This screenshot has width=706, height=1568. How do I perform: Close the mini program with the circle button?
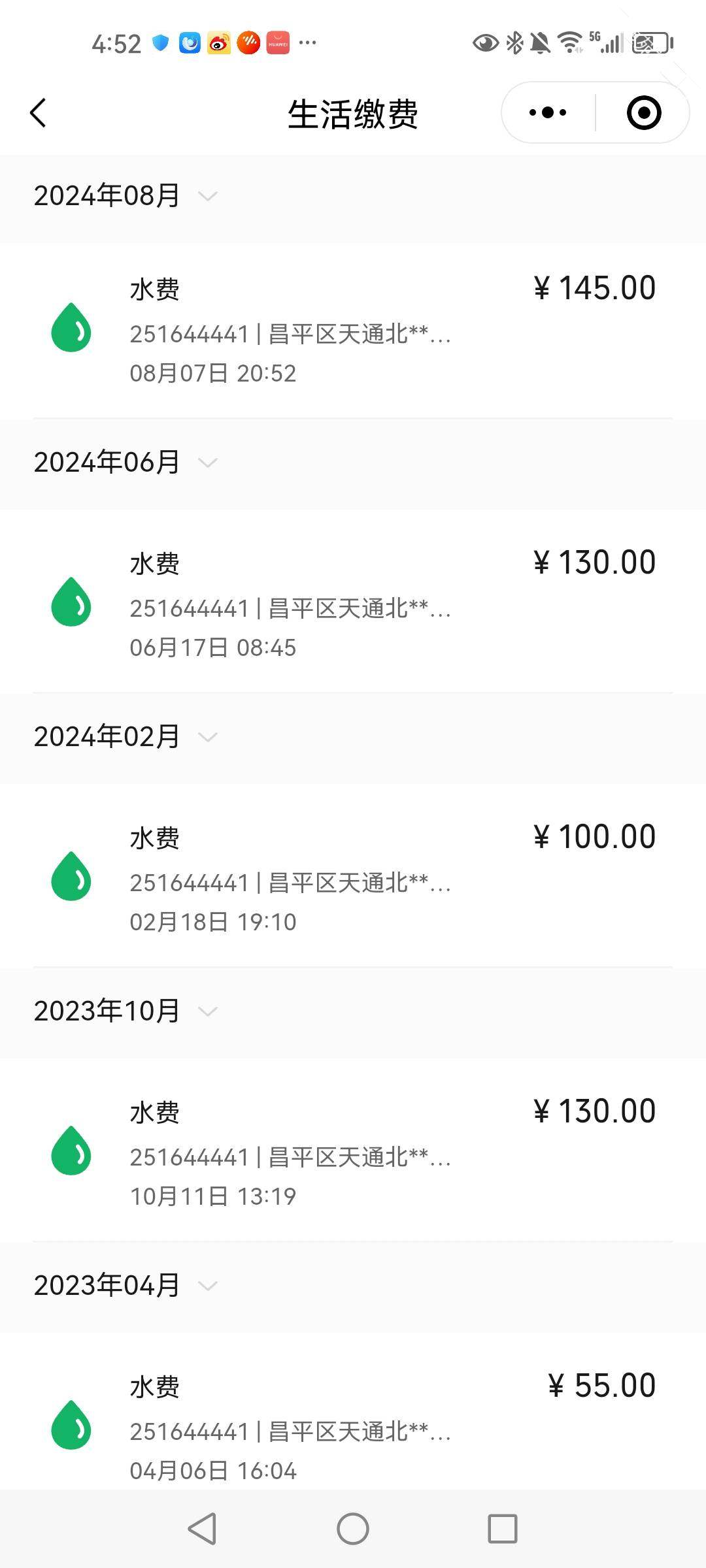coord(644,113)
